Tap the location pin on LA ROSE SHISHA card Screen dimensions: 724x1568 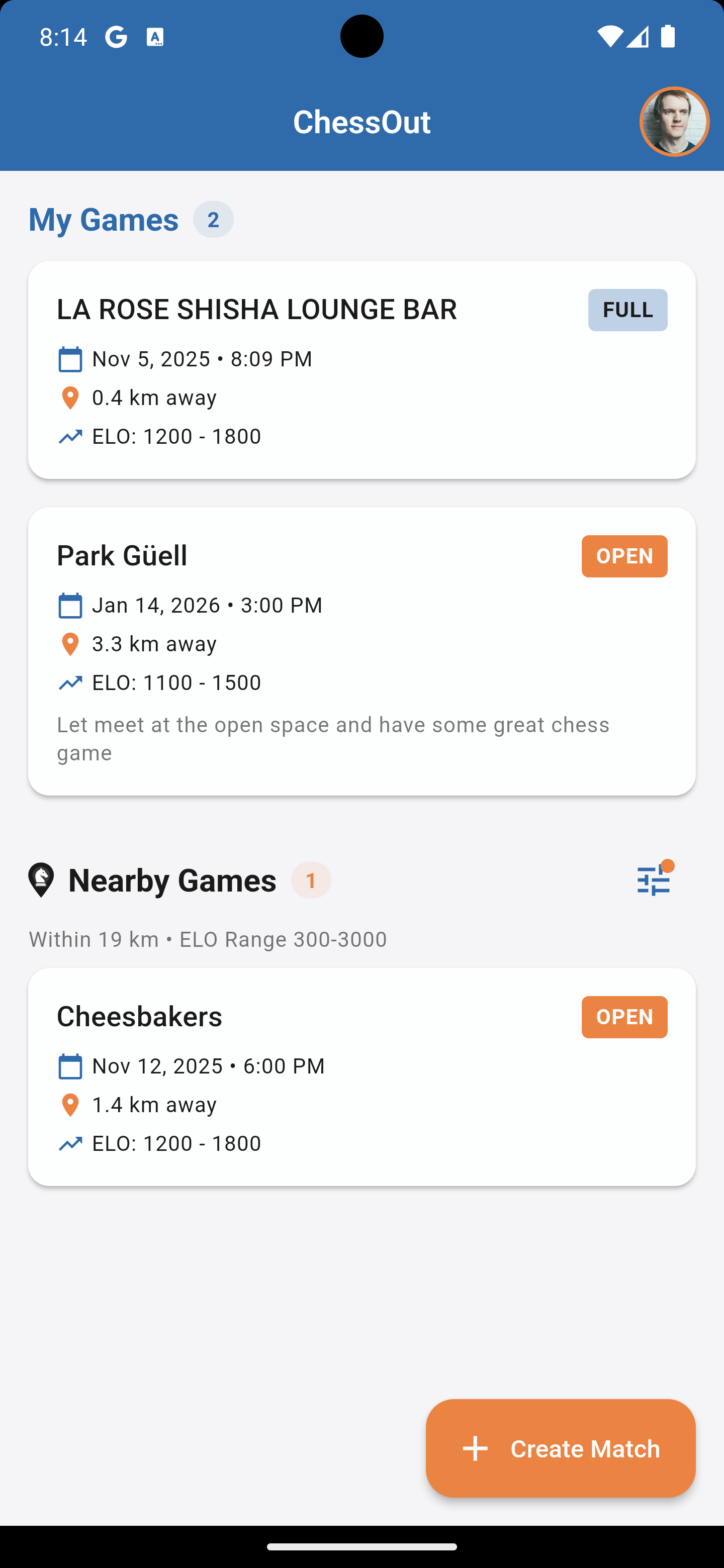tap(70, 397)
